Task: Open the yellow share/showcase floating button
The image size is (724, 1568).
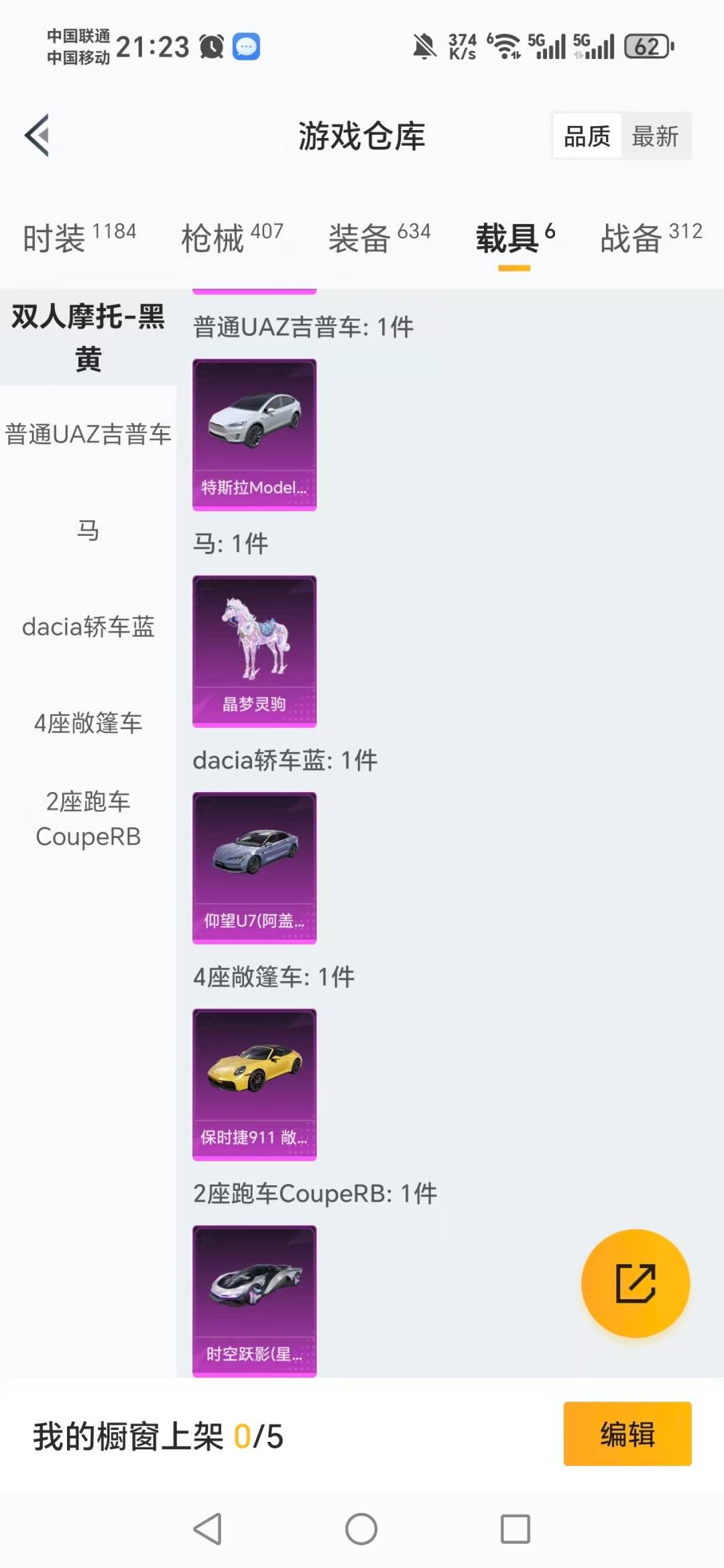Action: coord(635,1283)
